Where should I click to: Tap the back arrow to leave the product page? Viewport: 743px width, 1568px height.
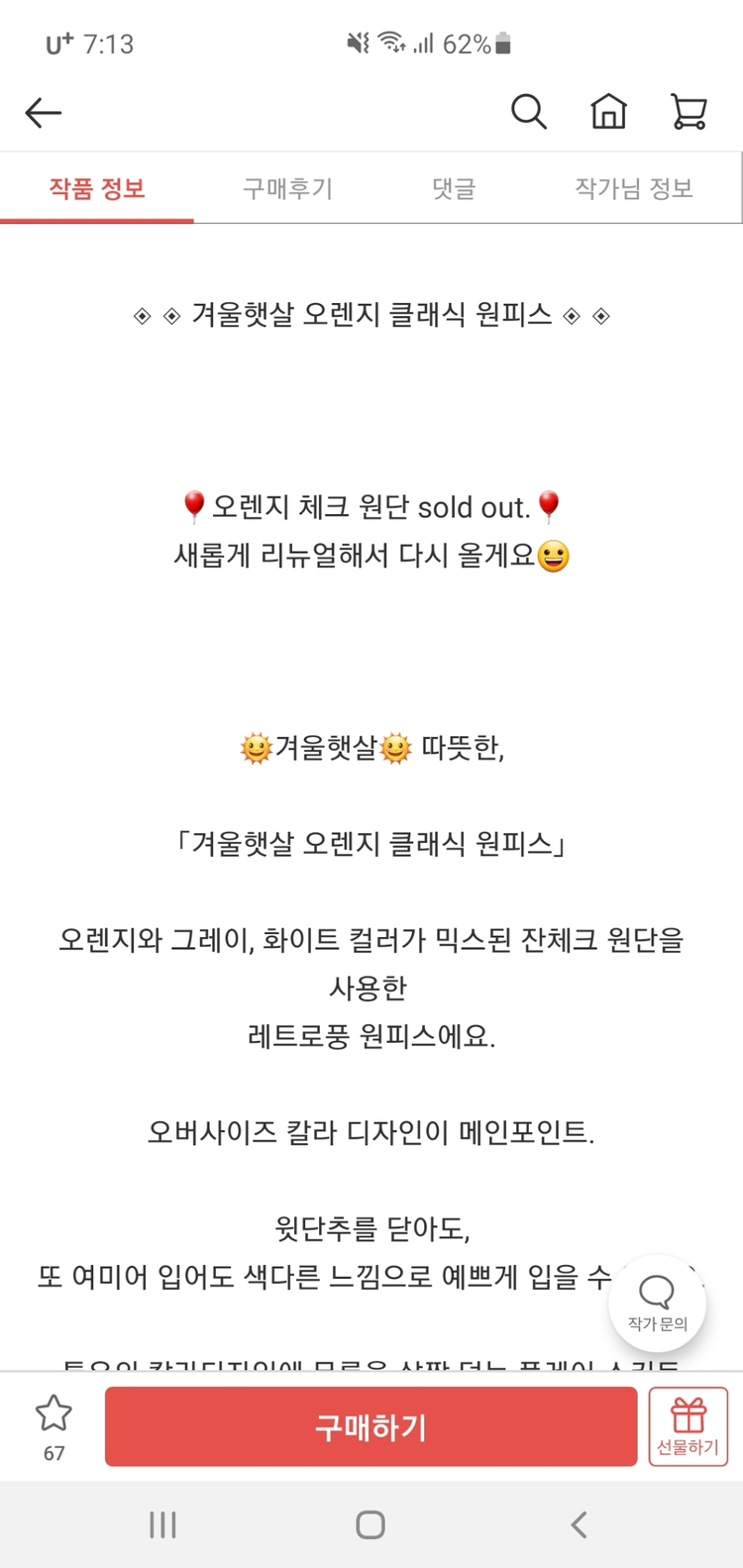pos(42,112)
